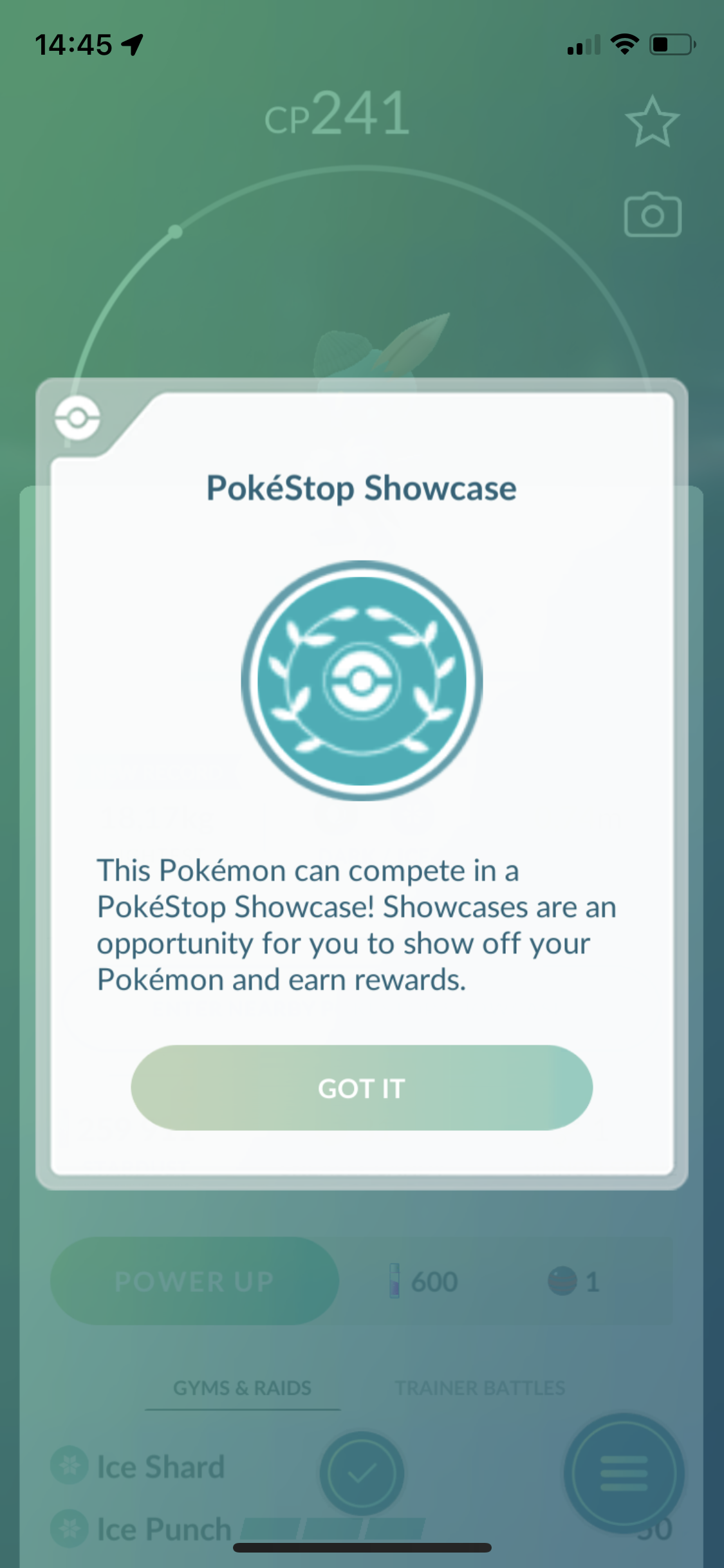Dismiss the dialog with GOT IT
Screen dimensions: 724x1568
362,1087
